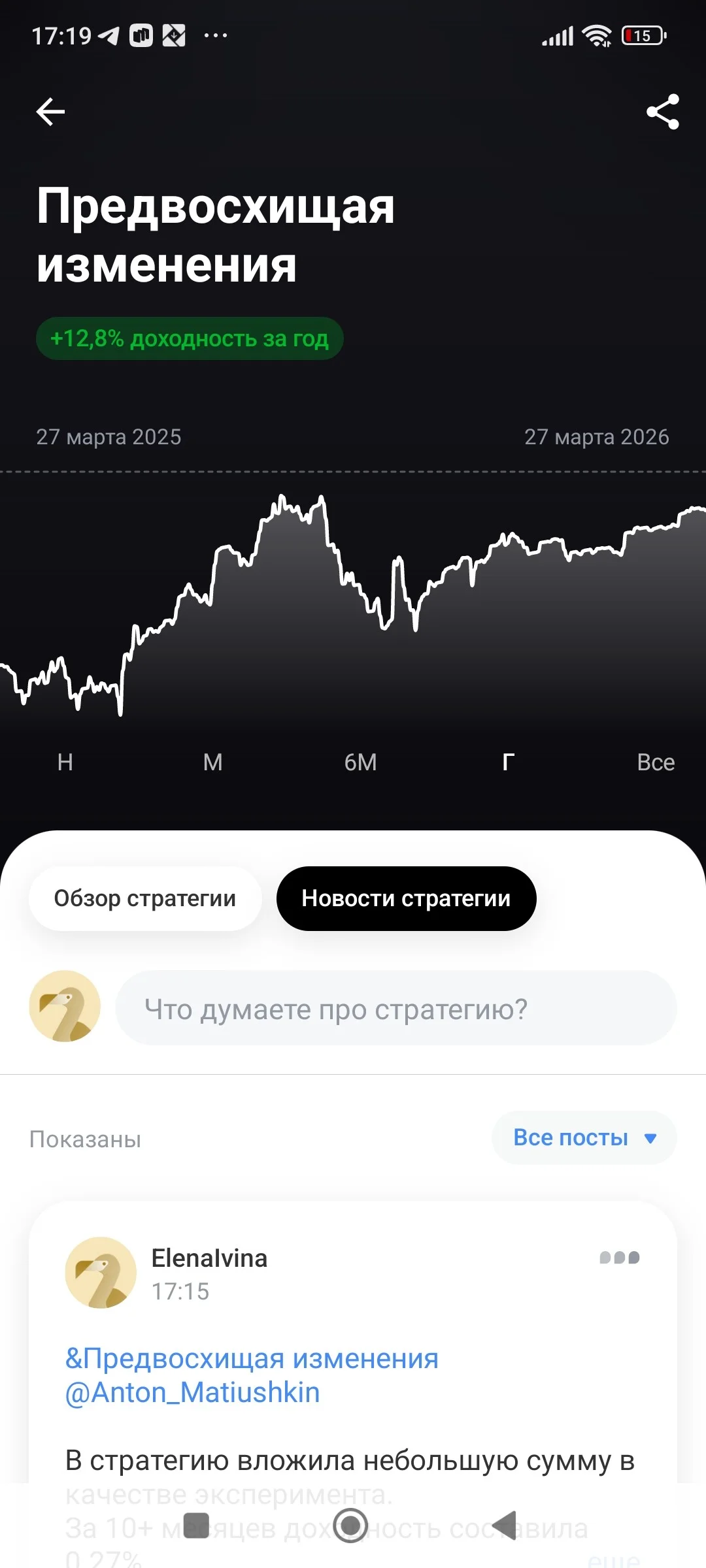Viewport: 706px width, 1568px height.
Task: Select the Г yearly chart period
Action: point(509,762)
